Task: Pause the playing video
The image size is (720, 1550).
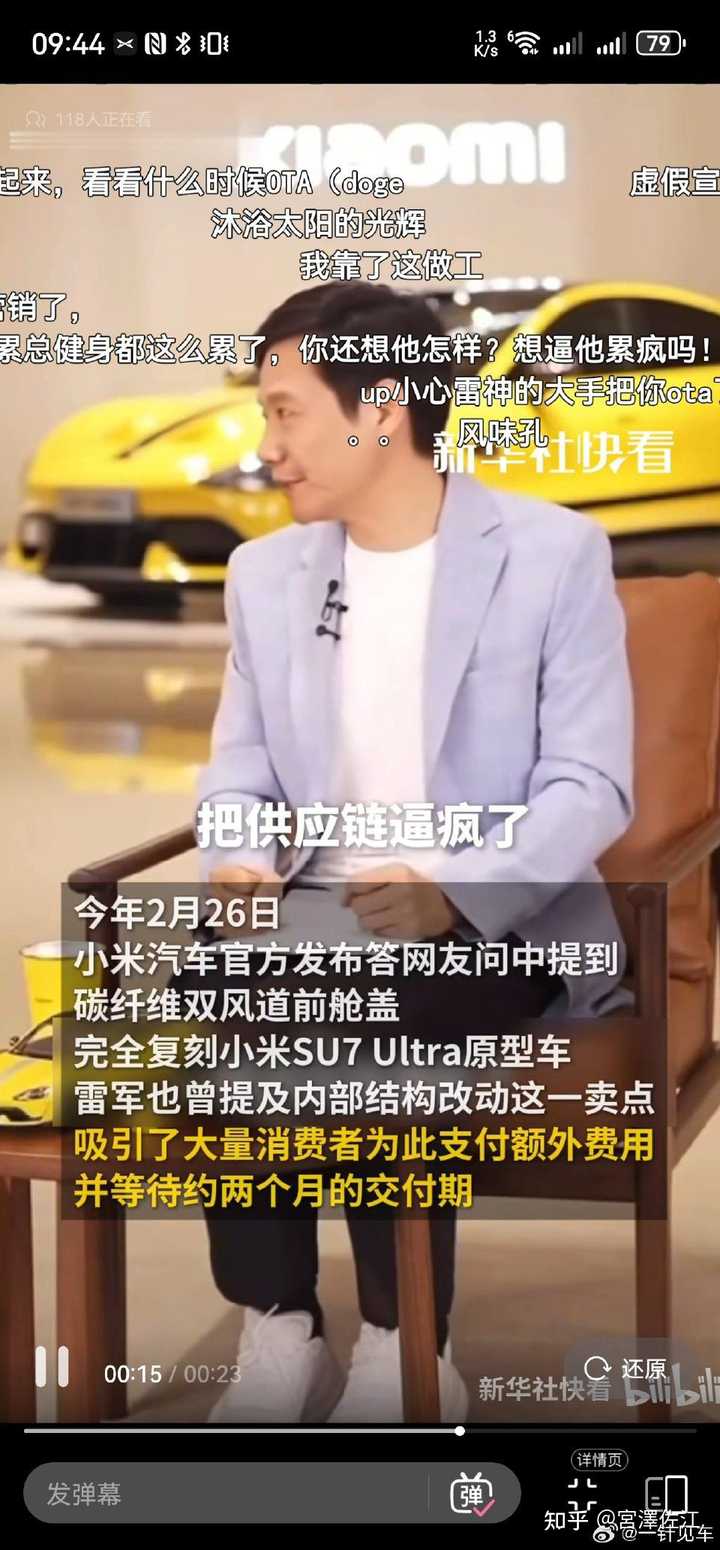Action: [52, 1366]
